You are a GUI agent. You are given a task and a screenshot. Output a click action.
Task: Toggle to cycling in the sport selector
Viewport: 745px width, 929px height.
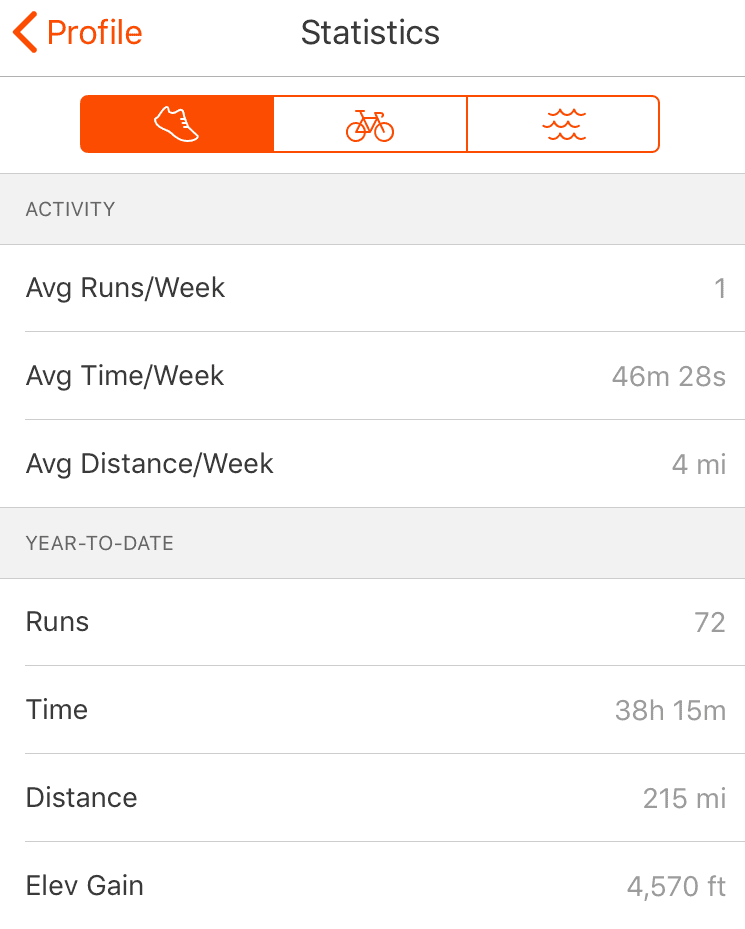pyautogui.click(x=370, y=124)
